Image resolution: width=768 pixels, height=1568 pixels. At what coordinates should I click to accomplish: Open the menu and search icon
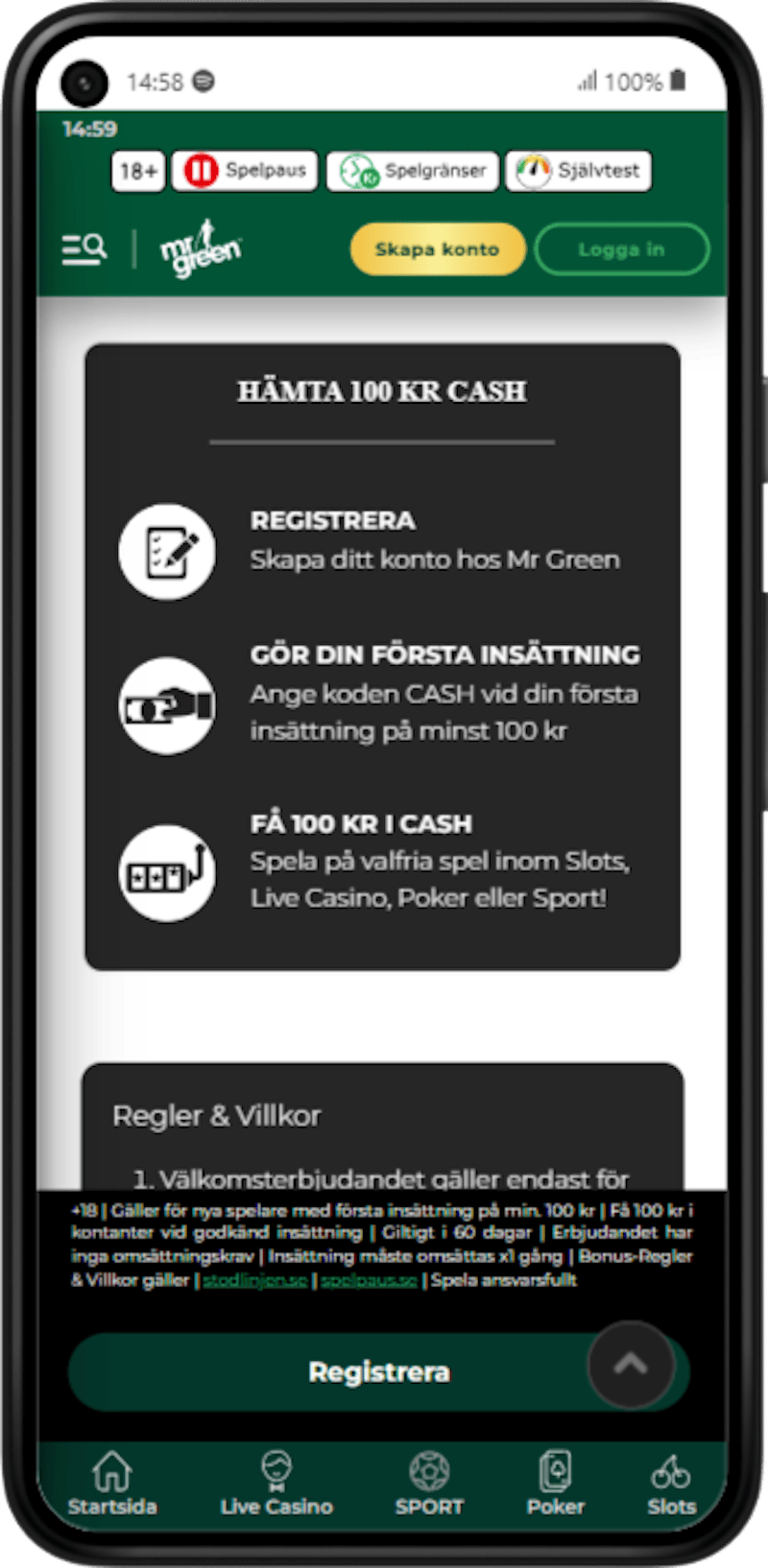click(84, 249)
